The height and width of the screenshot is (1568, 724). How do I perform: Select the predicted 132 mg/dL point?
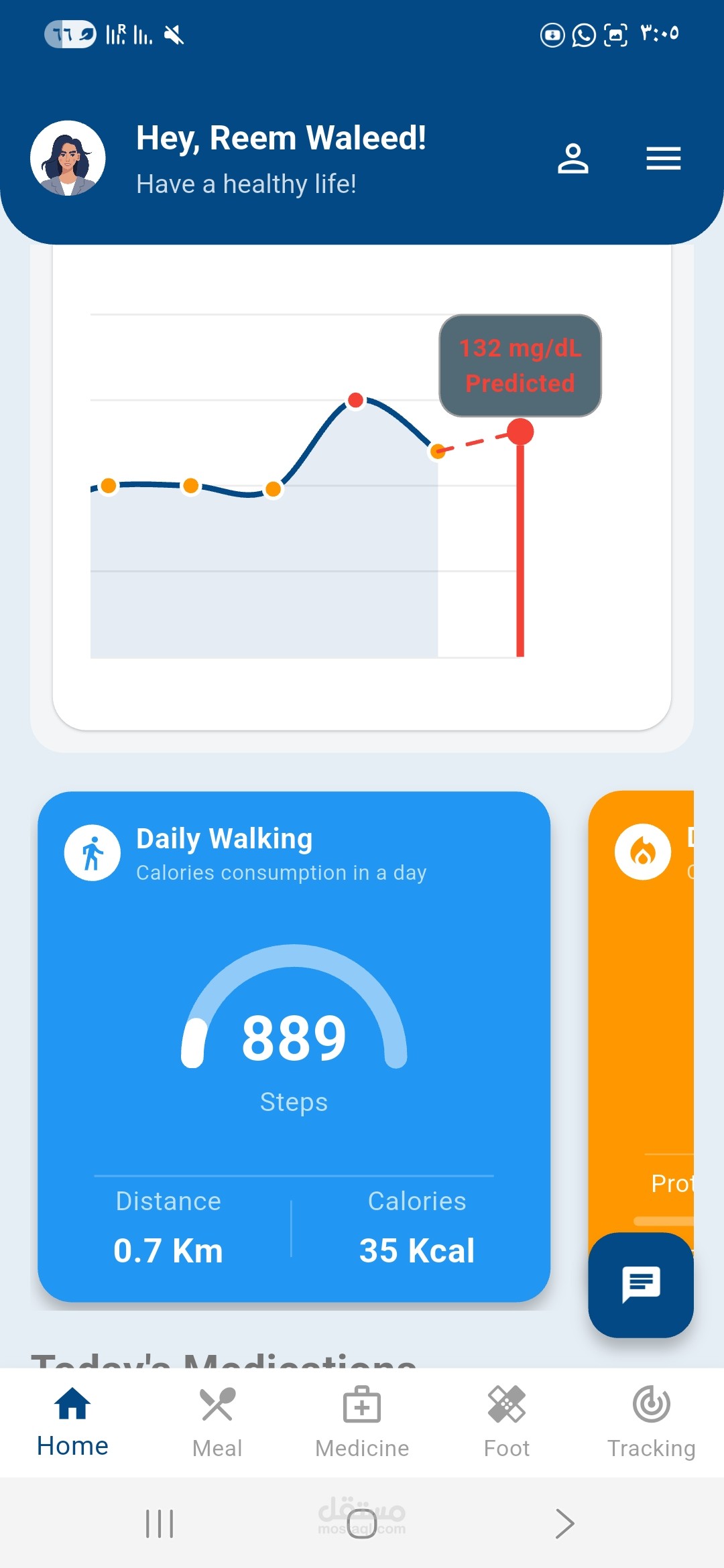(520, 432)
